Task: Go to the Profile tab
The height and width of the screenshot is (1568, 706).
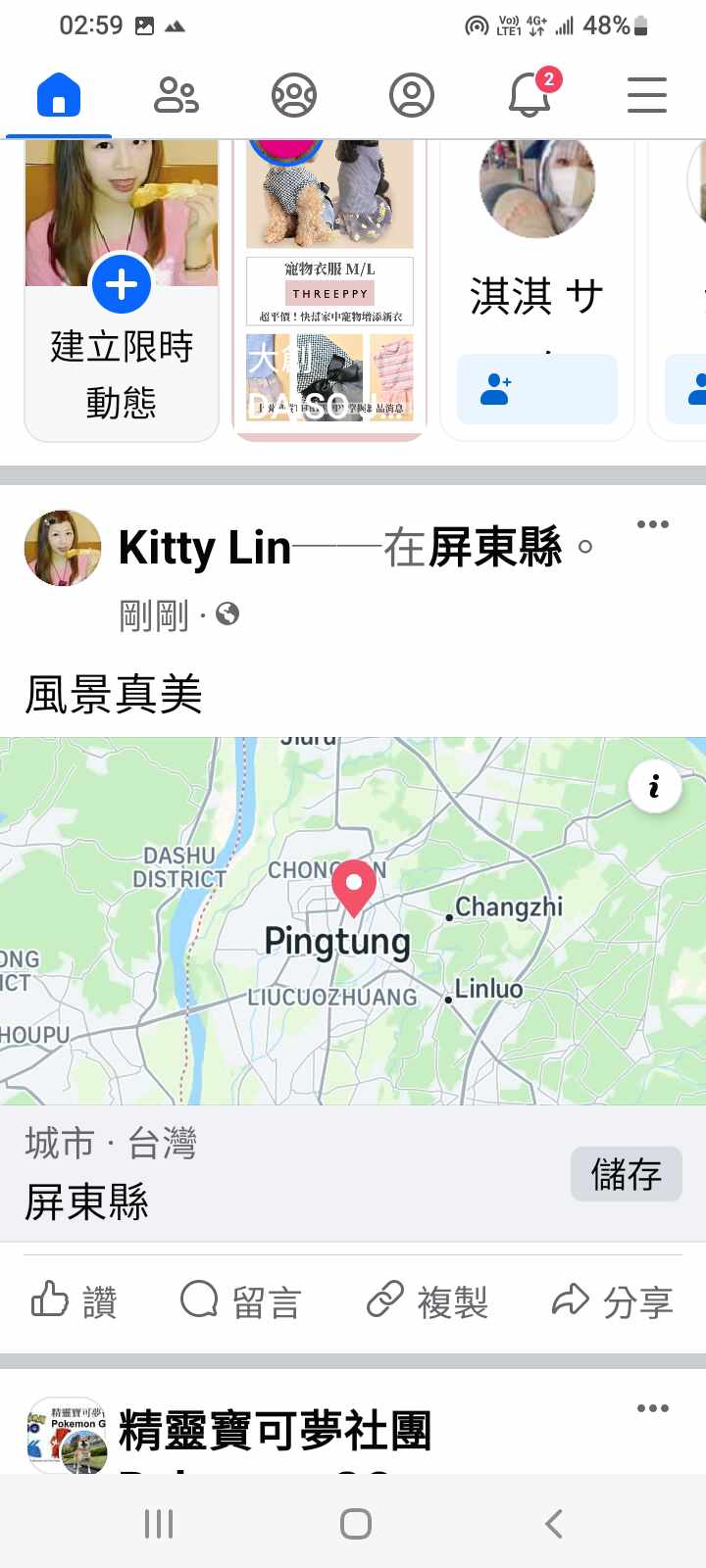Action: pyautogui.click(x=412, y=96)
